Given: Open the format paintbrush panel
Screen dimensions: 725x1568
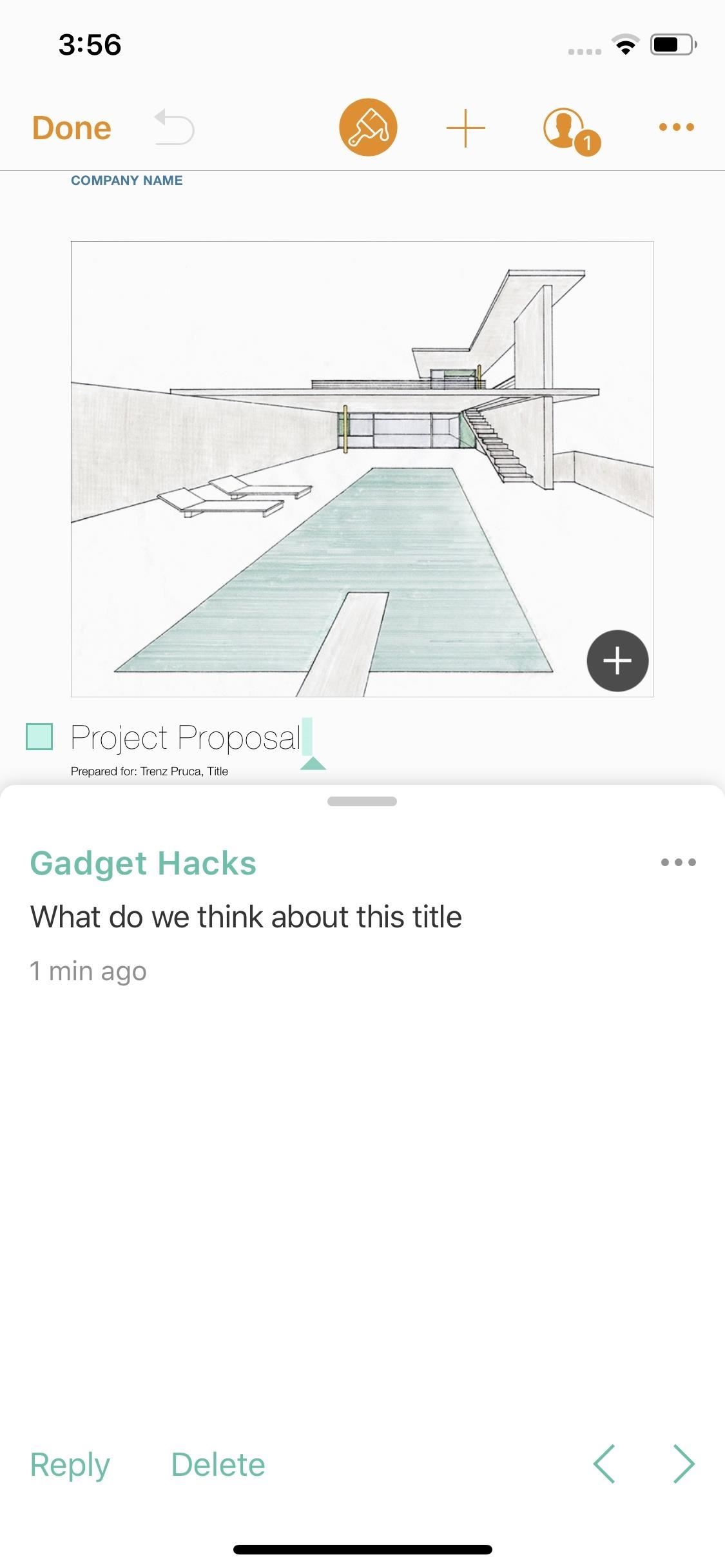Looking at the screenshot, I should [x=368, y=127].
